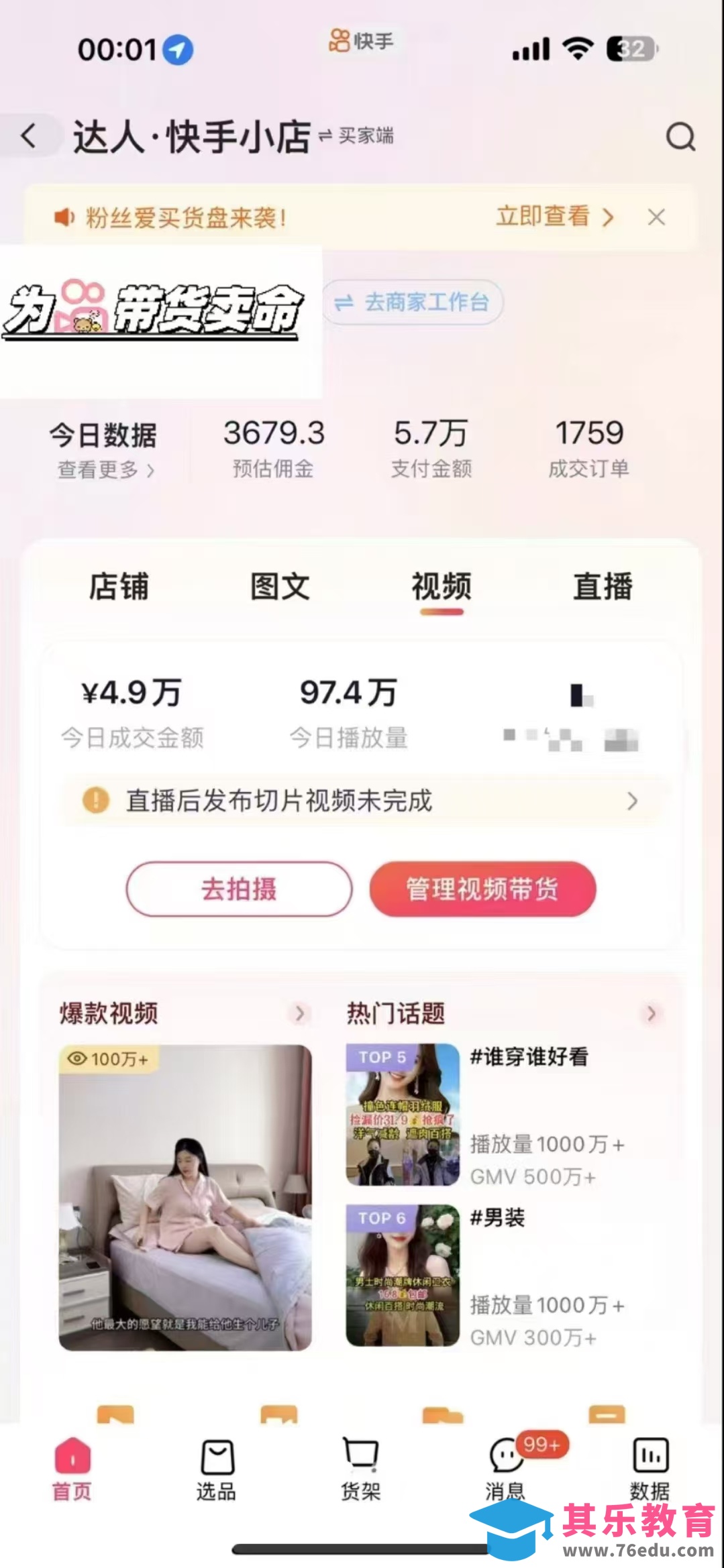This screenshot has width=724, height=1568.
Task: Switch to the 直播 tab
Action: tap(603, 587)
